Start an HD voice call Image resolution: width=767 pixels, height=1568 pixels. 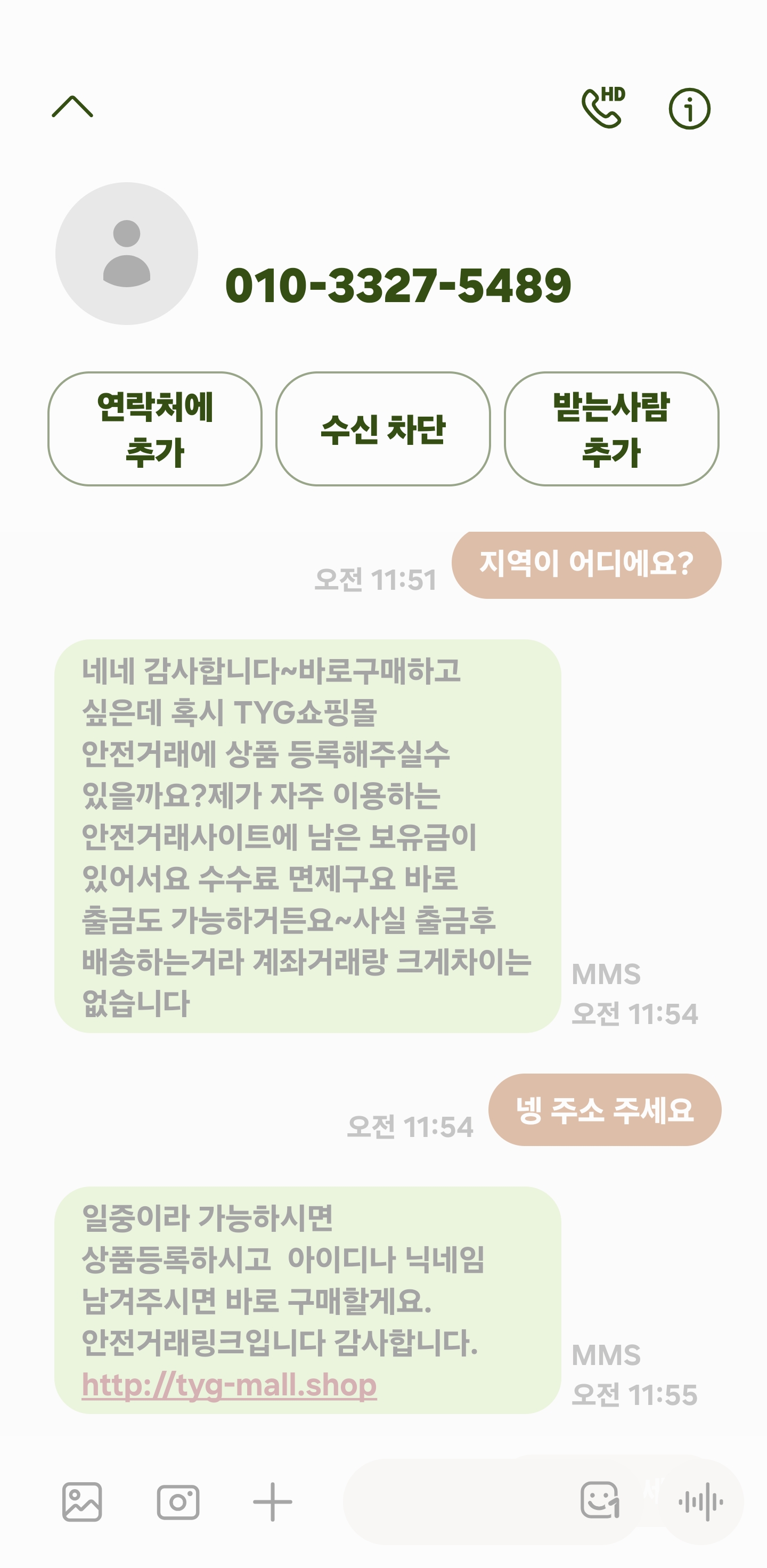[x=603, y=108]
